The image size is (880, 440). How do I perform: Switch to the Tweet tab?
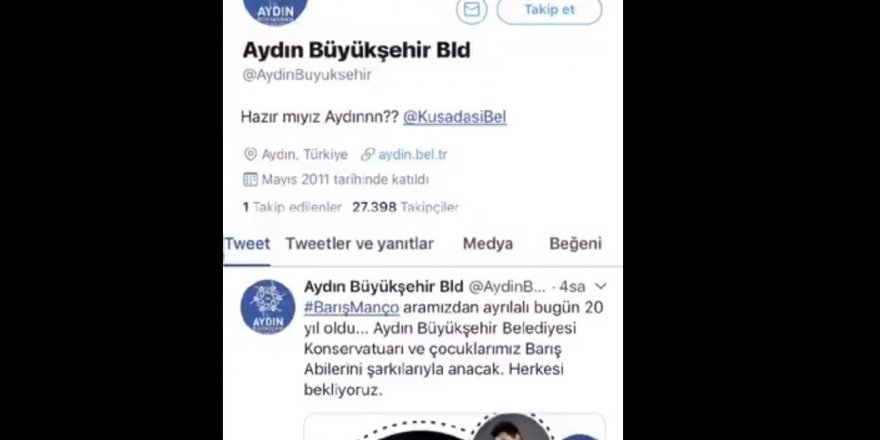247,243
